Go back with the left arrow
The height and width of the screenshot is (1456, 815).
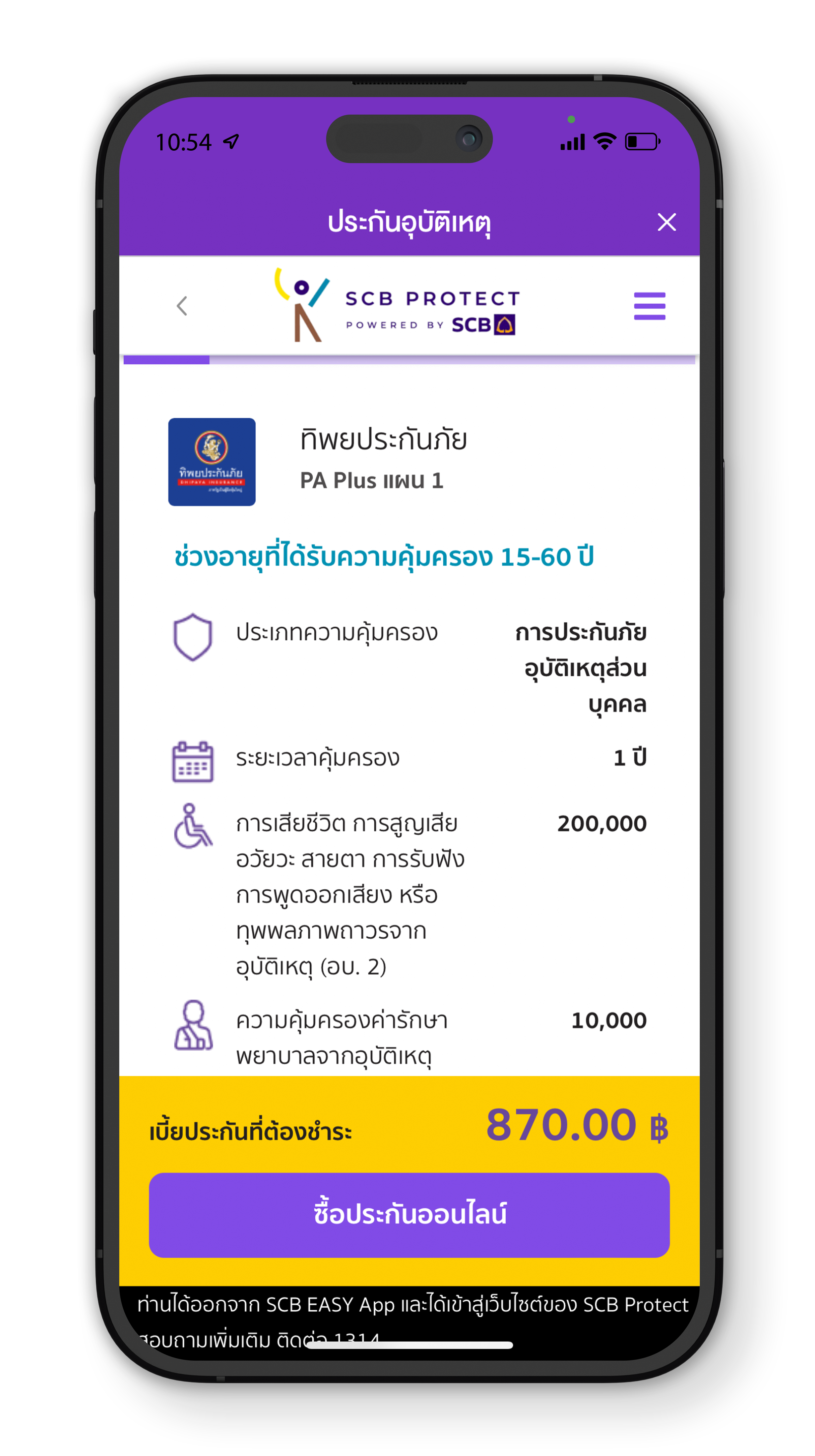click(x=182, y=306)
